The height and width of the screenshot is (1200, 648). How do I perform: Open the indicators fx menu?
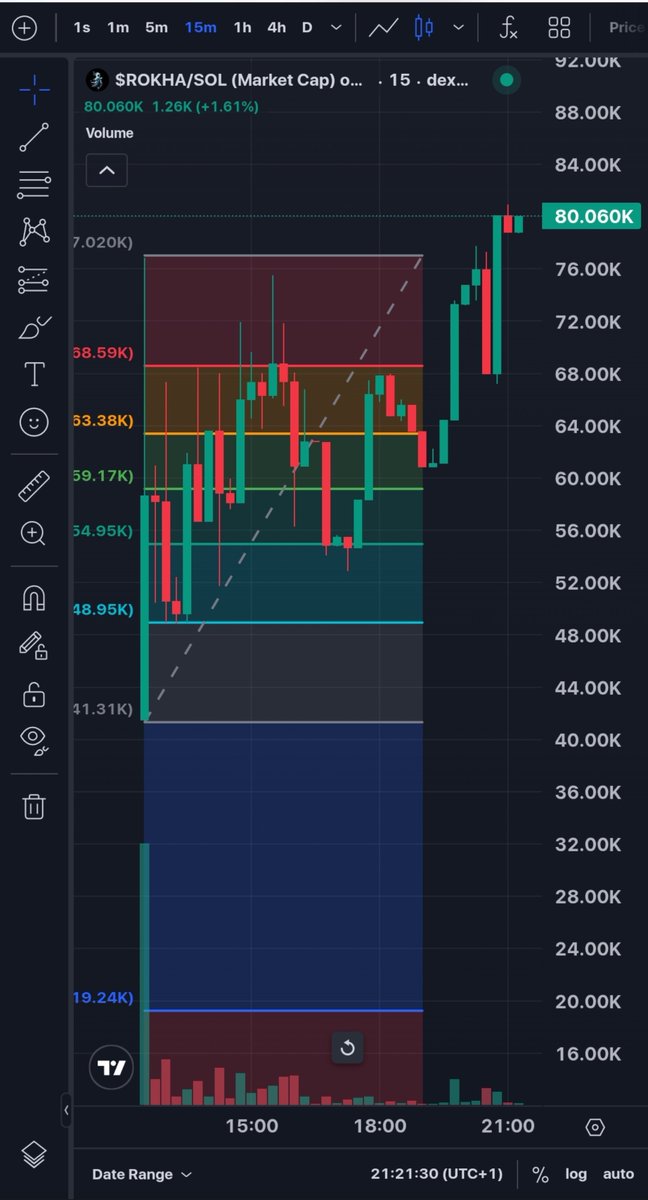509,27
